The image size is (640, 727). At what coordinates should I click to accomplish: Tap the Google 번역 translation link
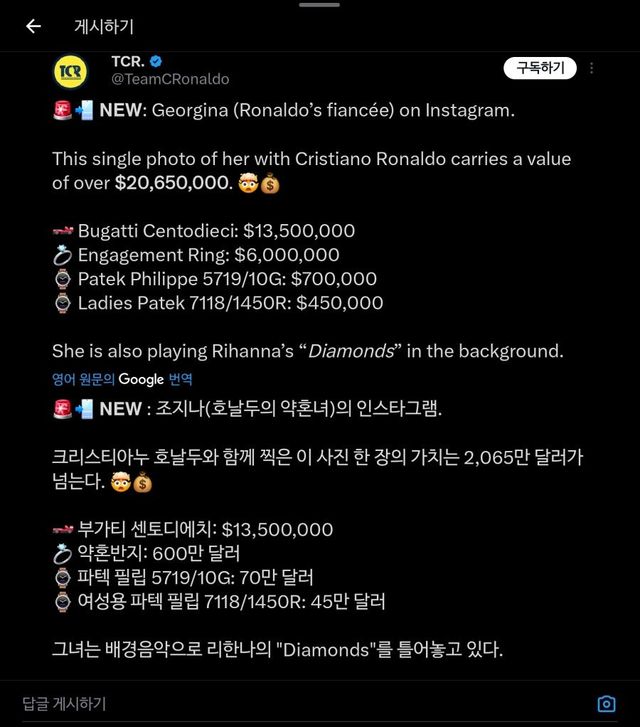click(122, 379)
